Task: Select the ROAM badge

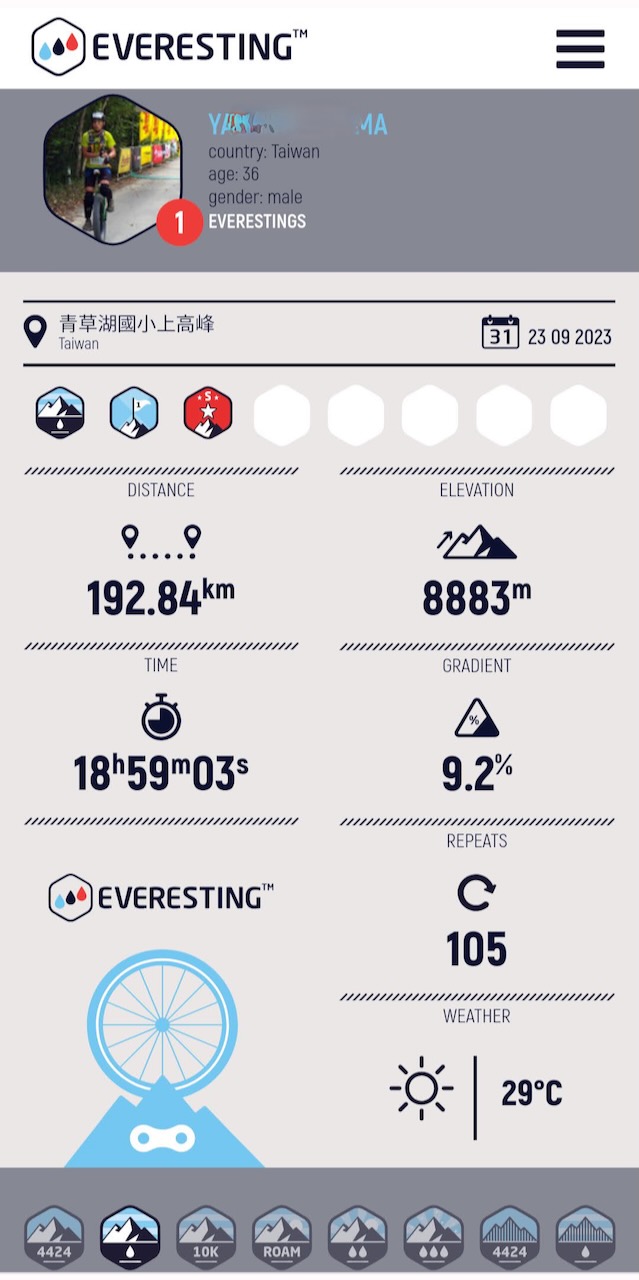Action: 282,1237
